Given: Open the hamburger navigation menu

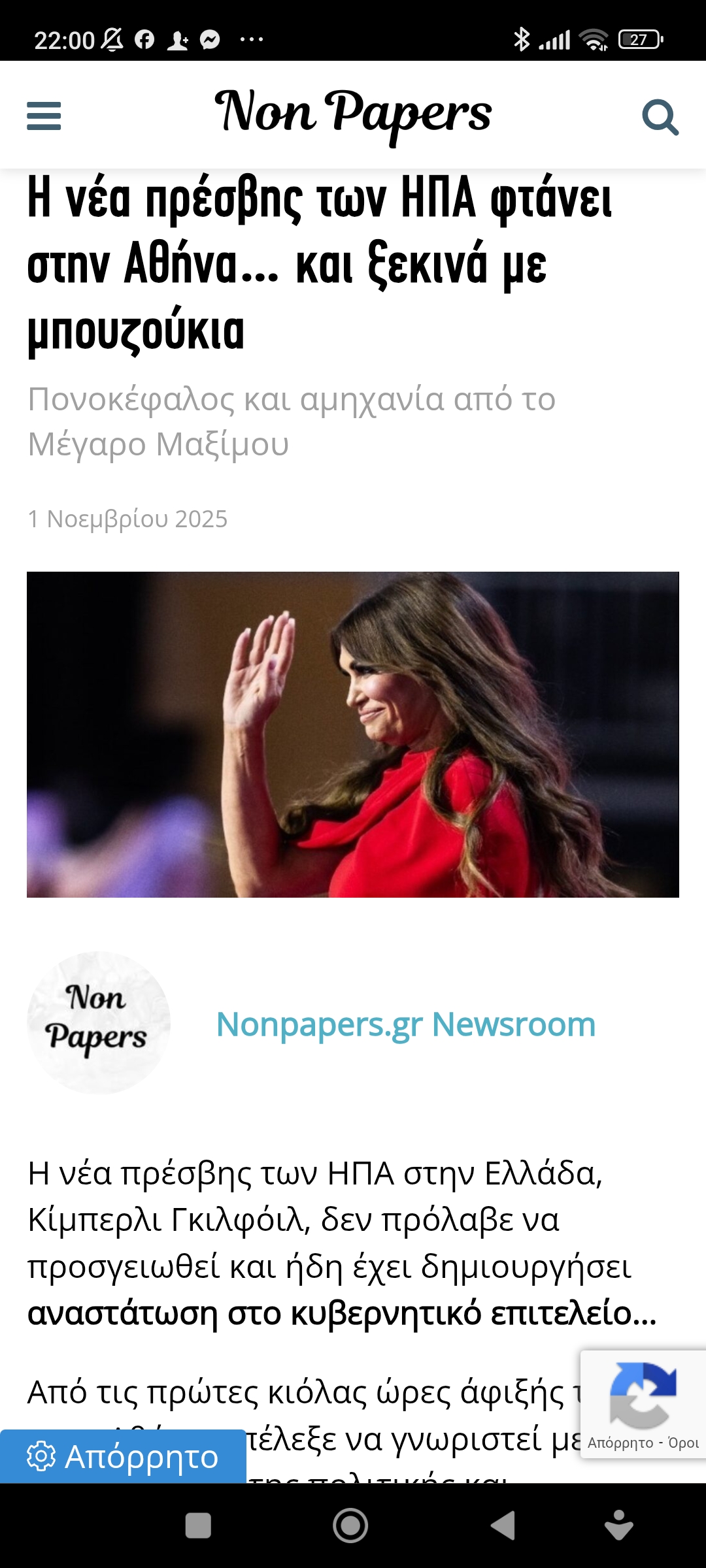Looking at the screenshot, I should (x=44, y=116).
